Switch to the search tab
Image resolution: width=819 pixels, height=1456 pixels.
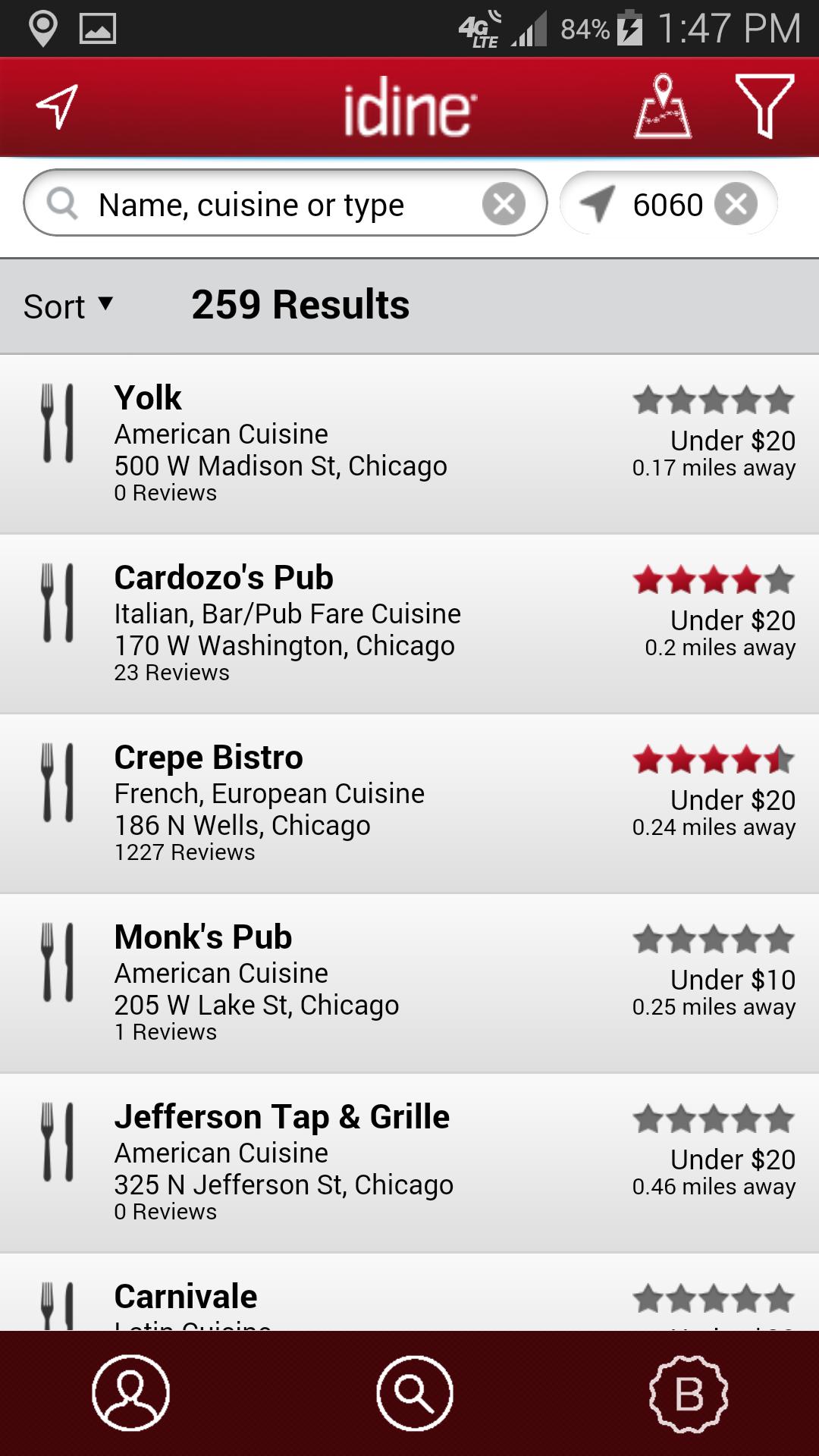pyautogui.click(x=414, y=1393)
